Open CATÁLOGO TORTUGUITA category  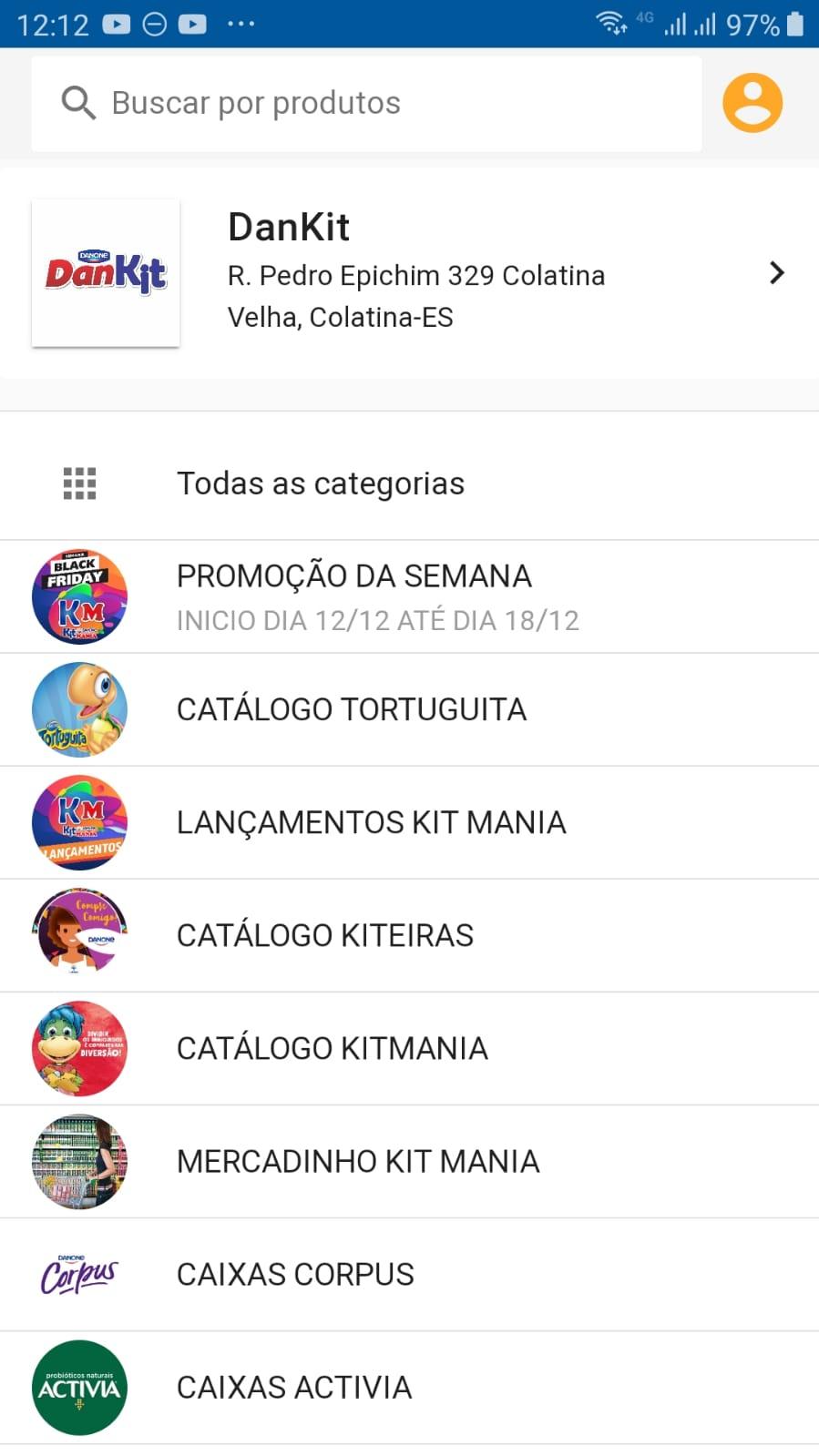(409, 709)
